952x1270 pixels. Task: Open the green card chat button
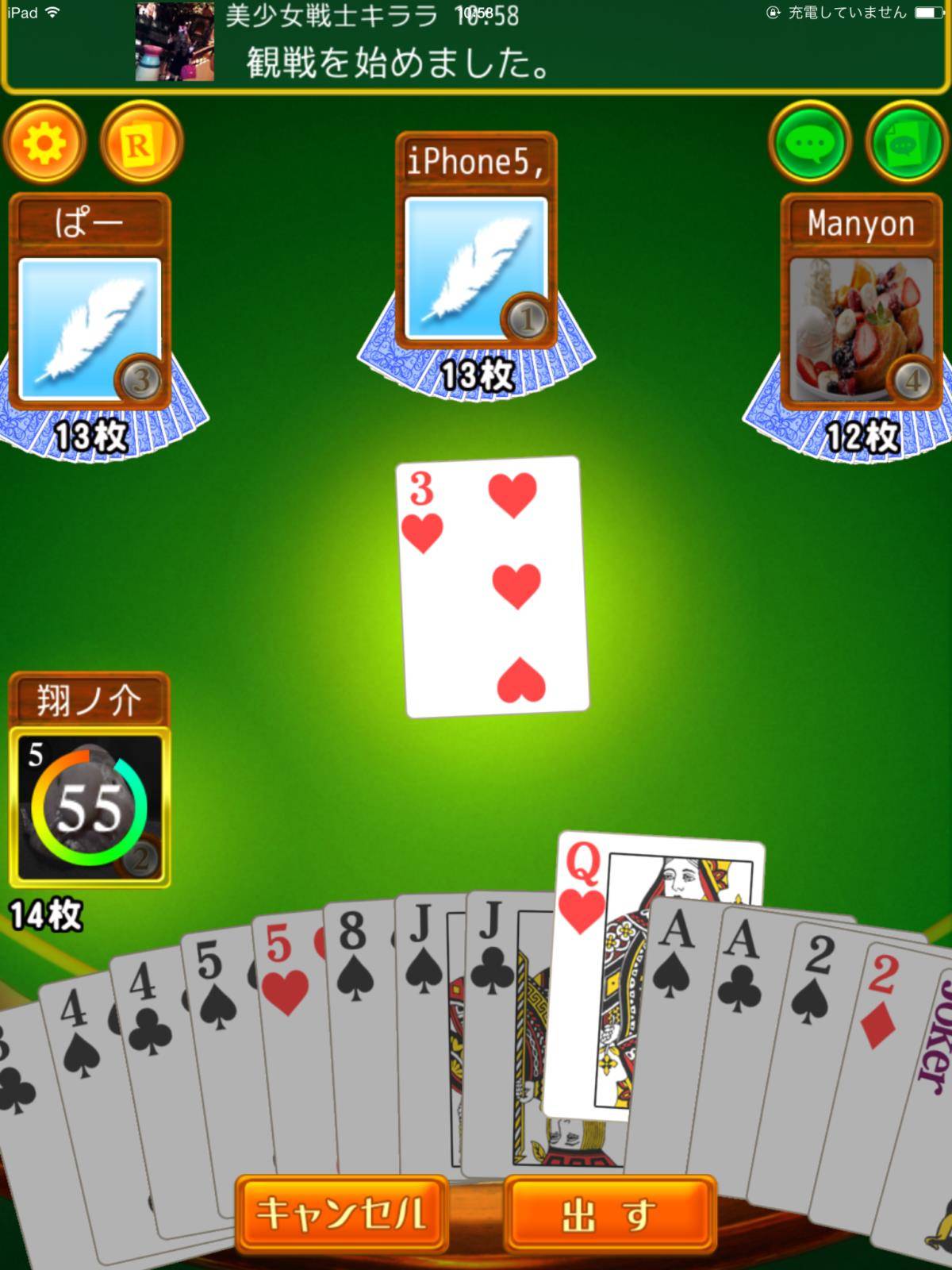(x=905, y=144)
